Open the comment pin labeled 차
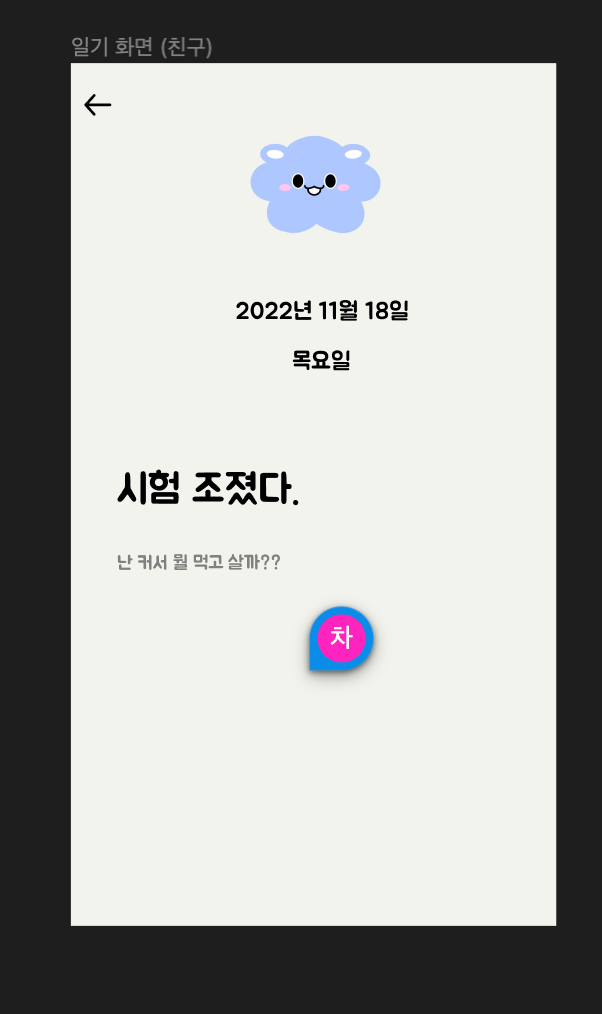Image resolution: width=602 pixels, height=1014 pixels. pos(341,638)
